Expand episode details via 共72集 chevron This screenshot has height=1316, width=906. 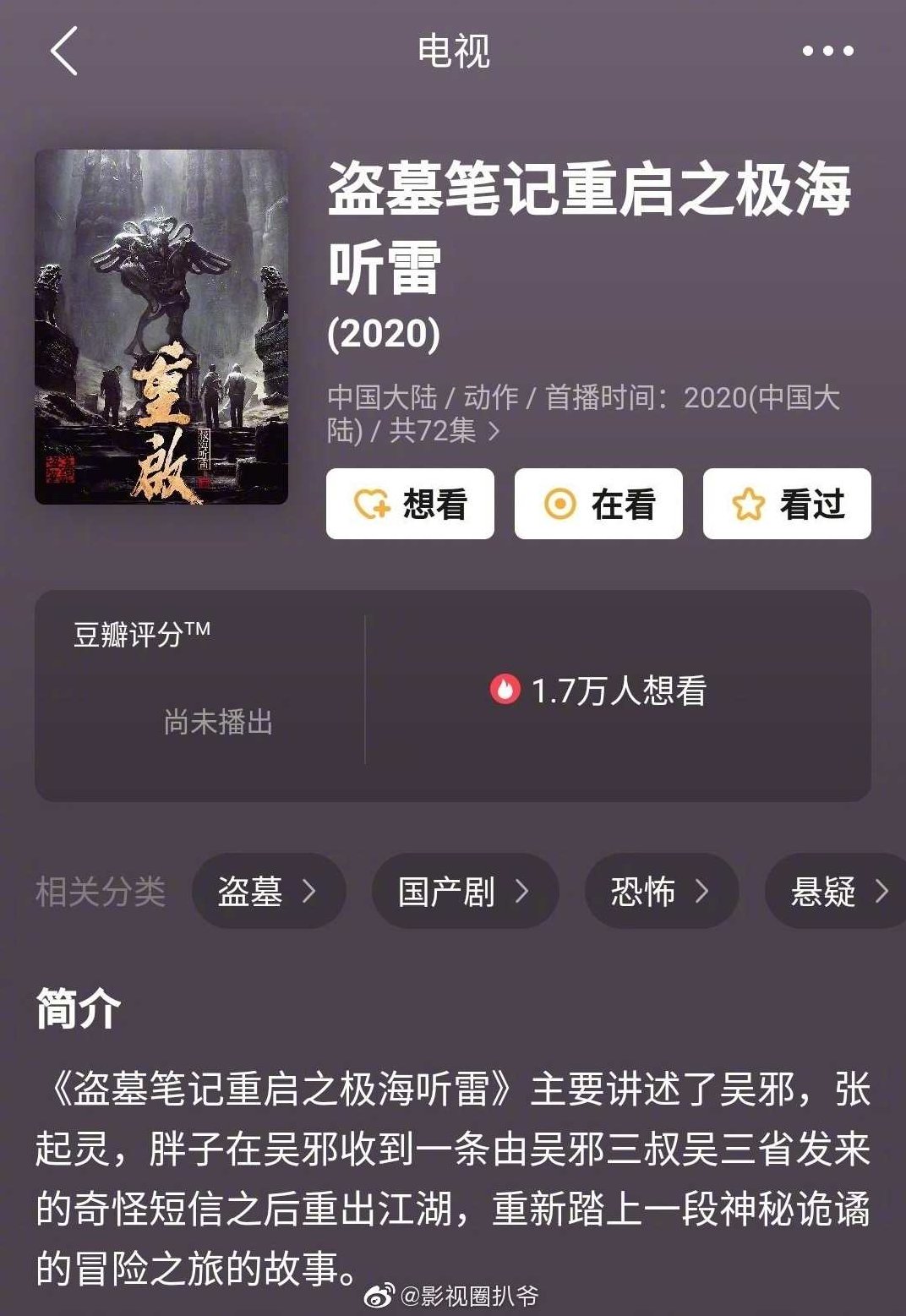pos(495,431)
